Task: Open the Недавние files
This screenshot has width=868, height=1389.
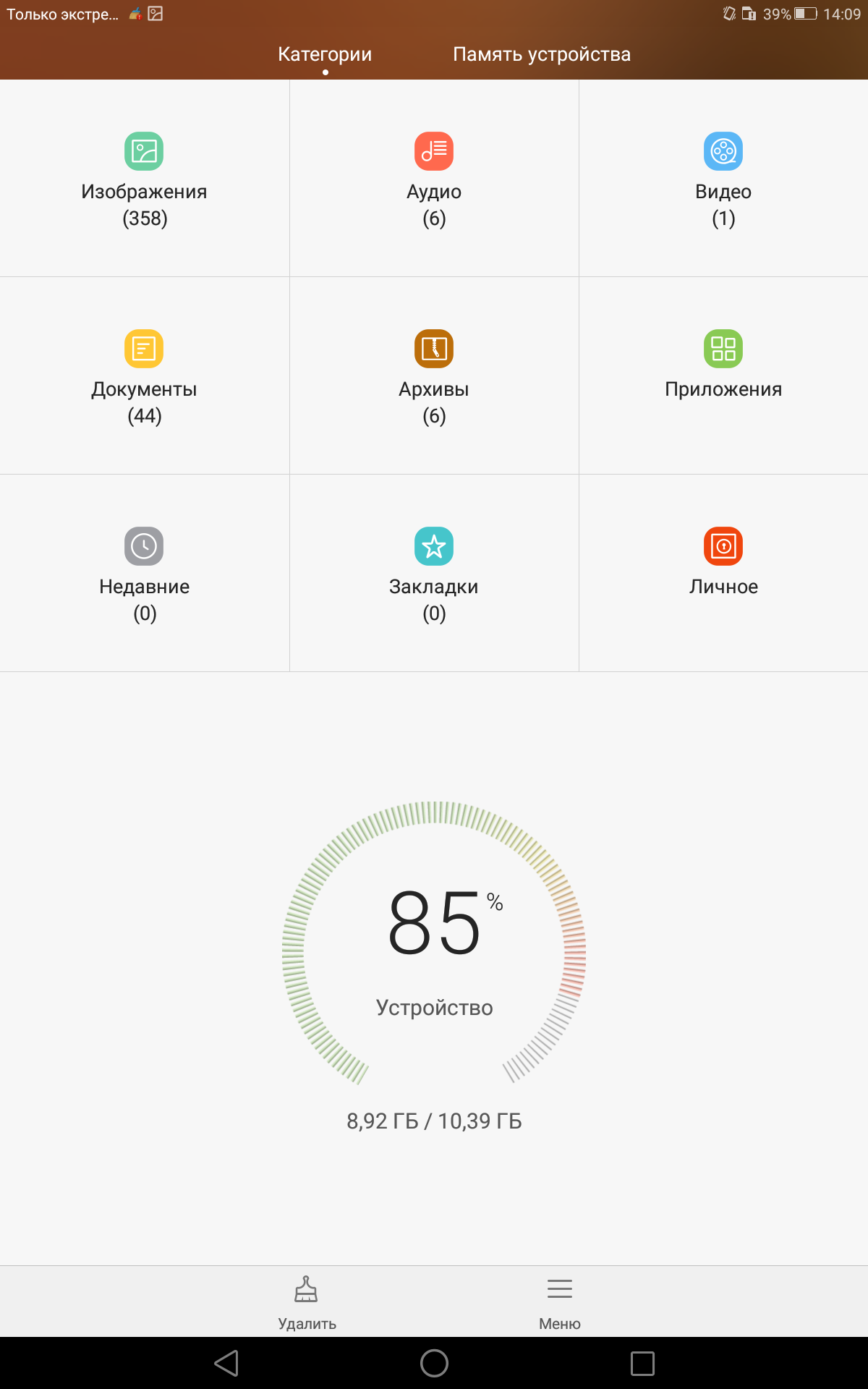Action: click(145, 573)
